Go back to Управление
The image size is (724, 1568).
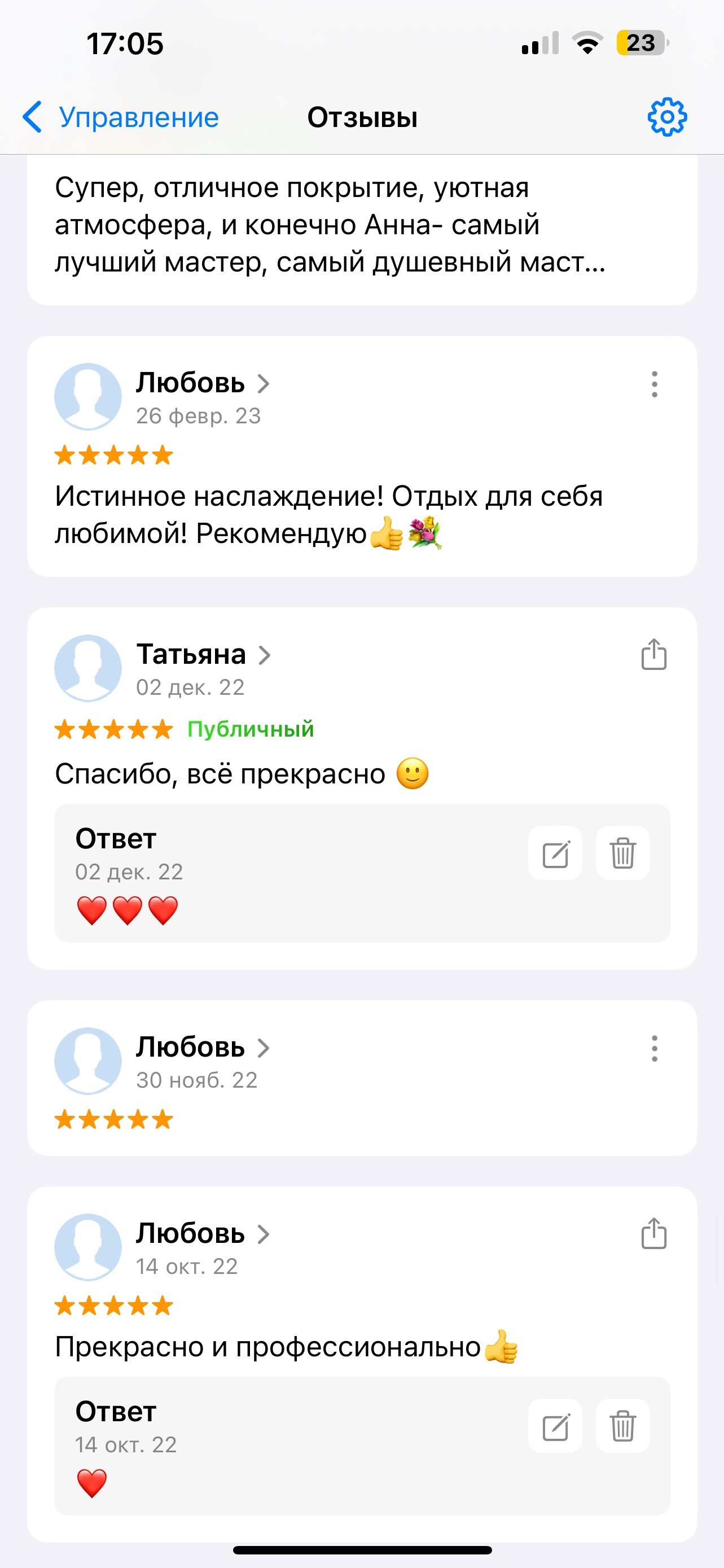click(x=120, y=117)
